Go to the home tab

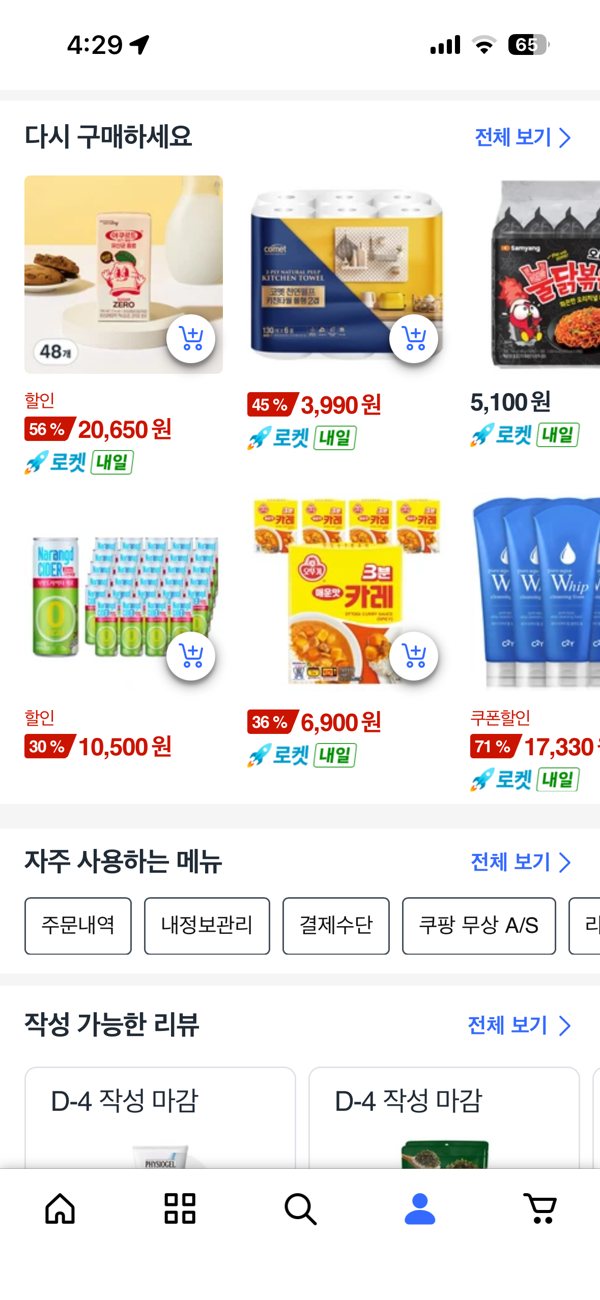click(x=60, y=1209)
